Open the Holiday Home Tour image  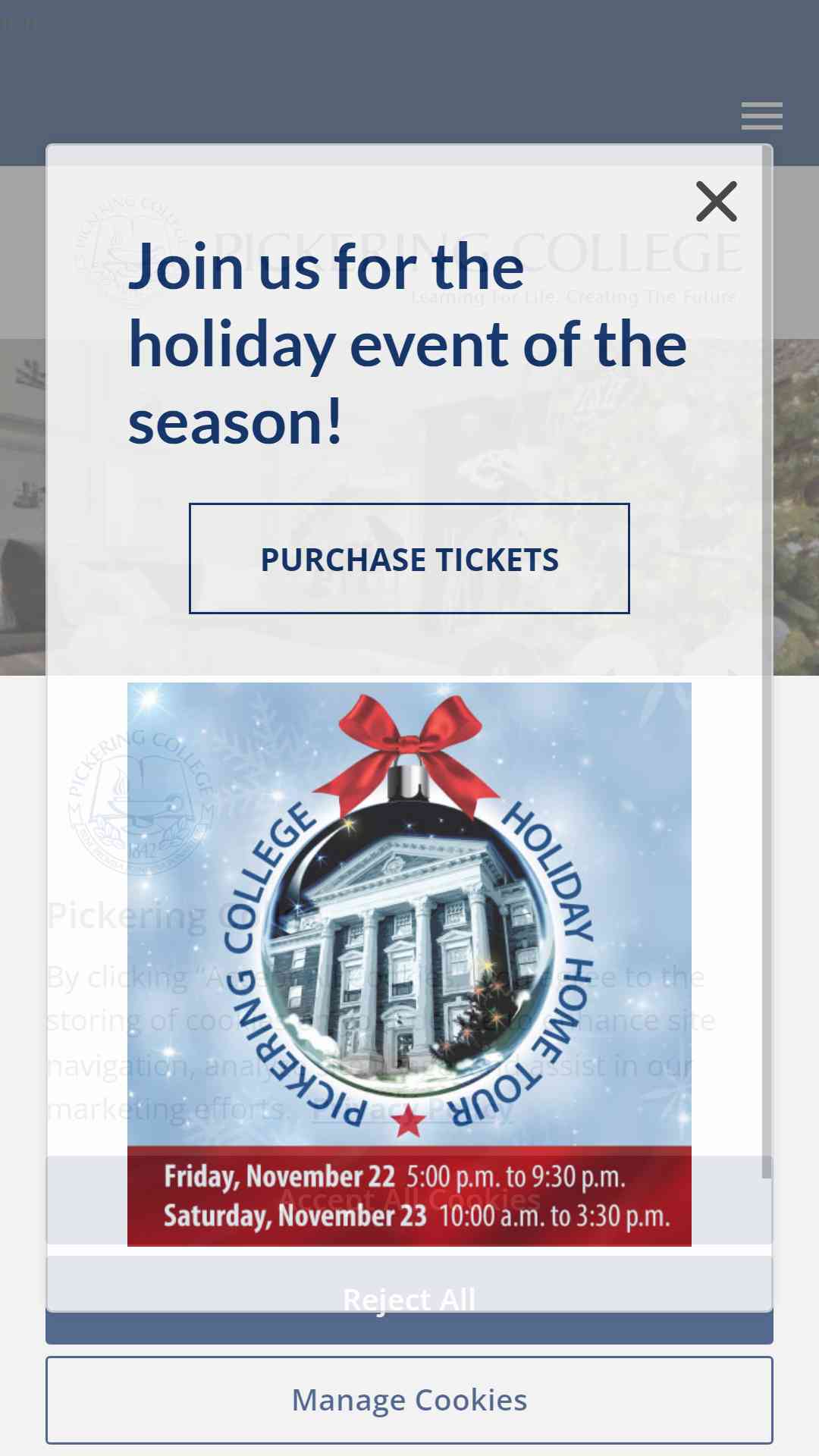(409, 964)
